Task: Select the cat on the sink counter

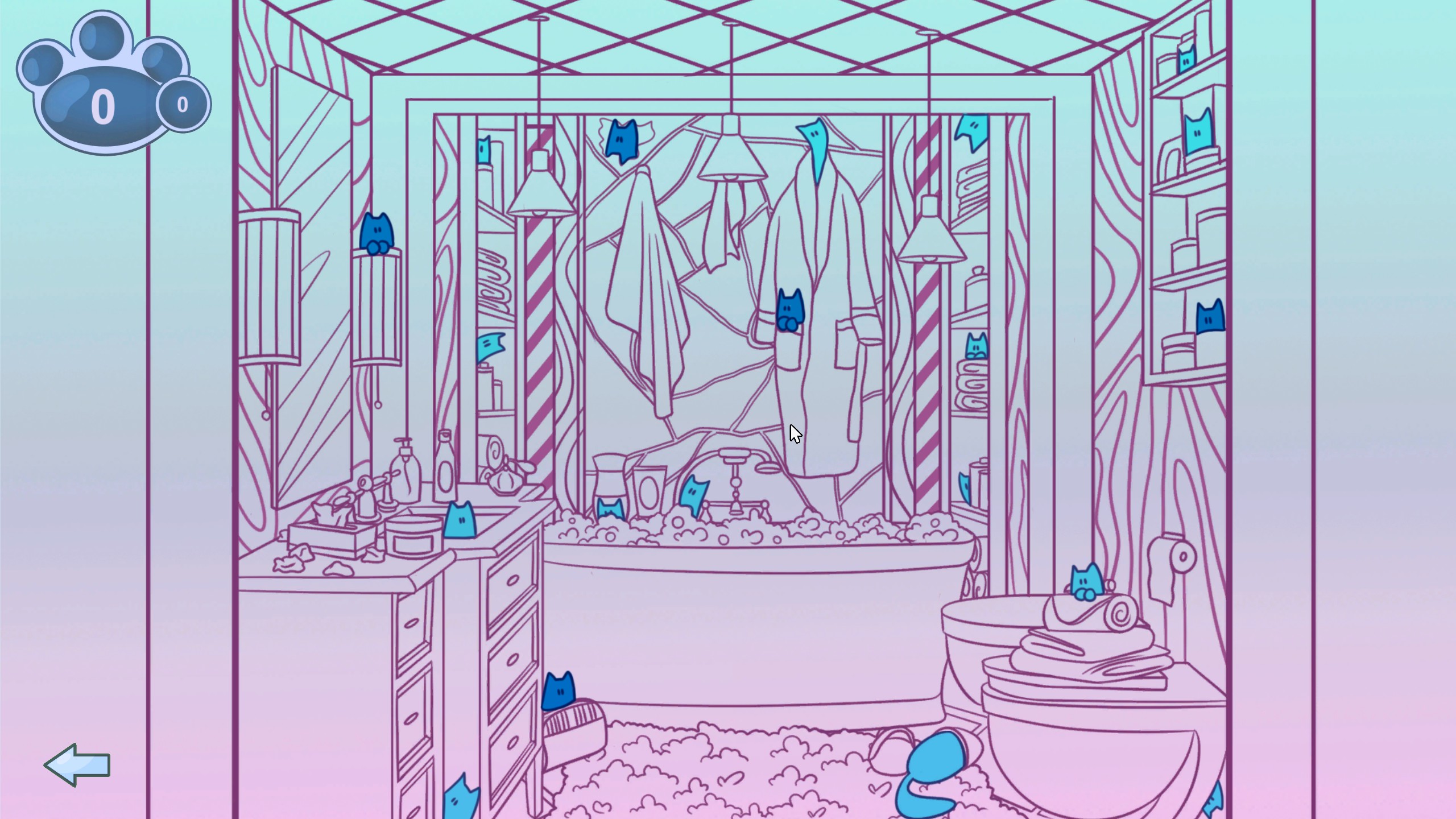Action: (x=460, y=520)
